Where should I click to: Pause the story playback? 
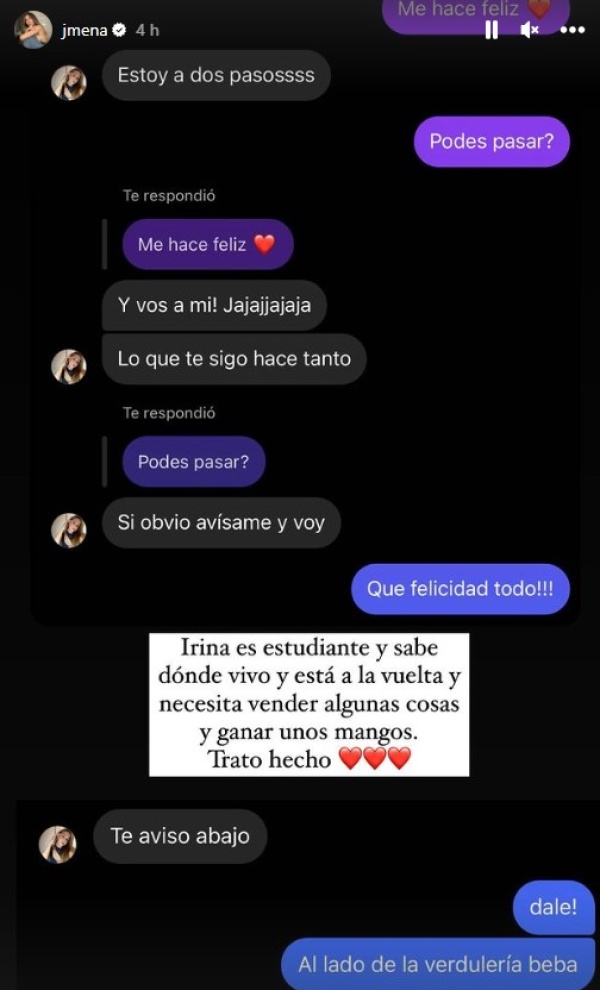click(x=491, y=30)
